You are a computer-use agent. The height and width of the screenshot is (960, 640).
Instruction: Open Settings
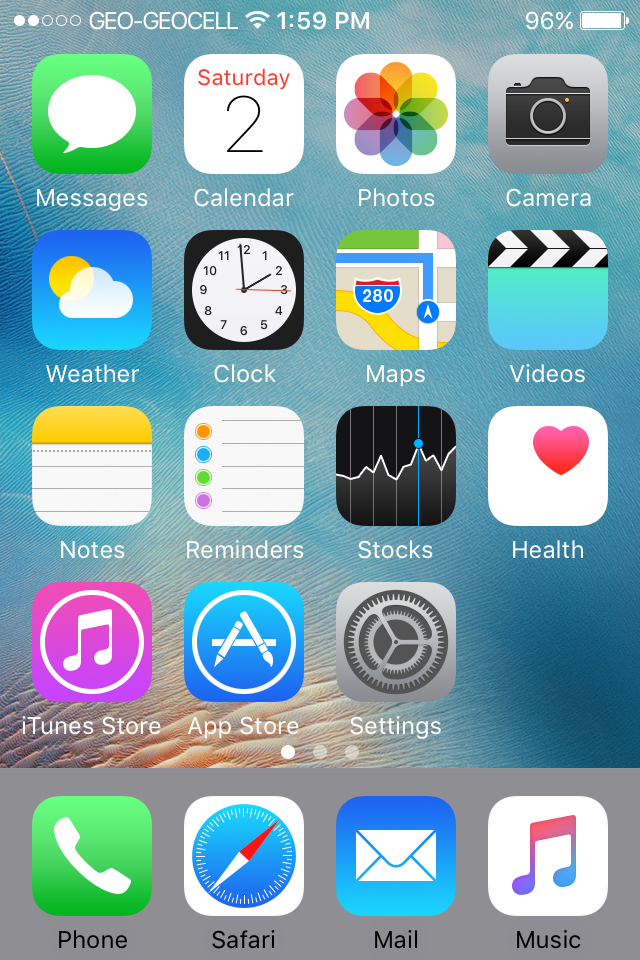(x=396, y=642)
